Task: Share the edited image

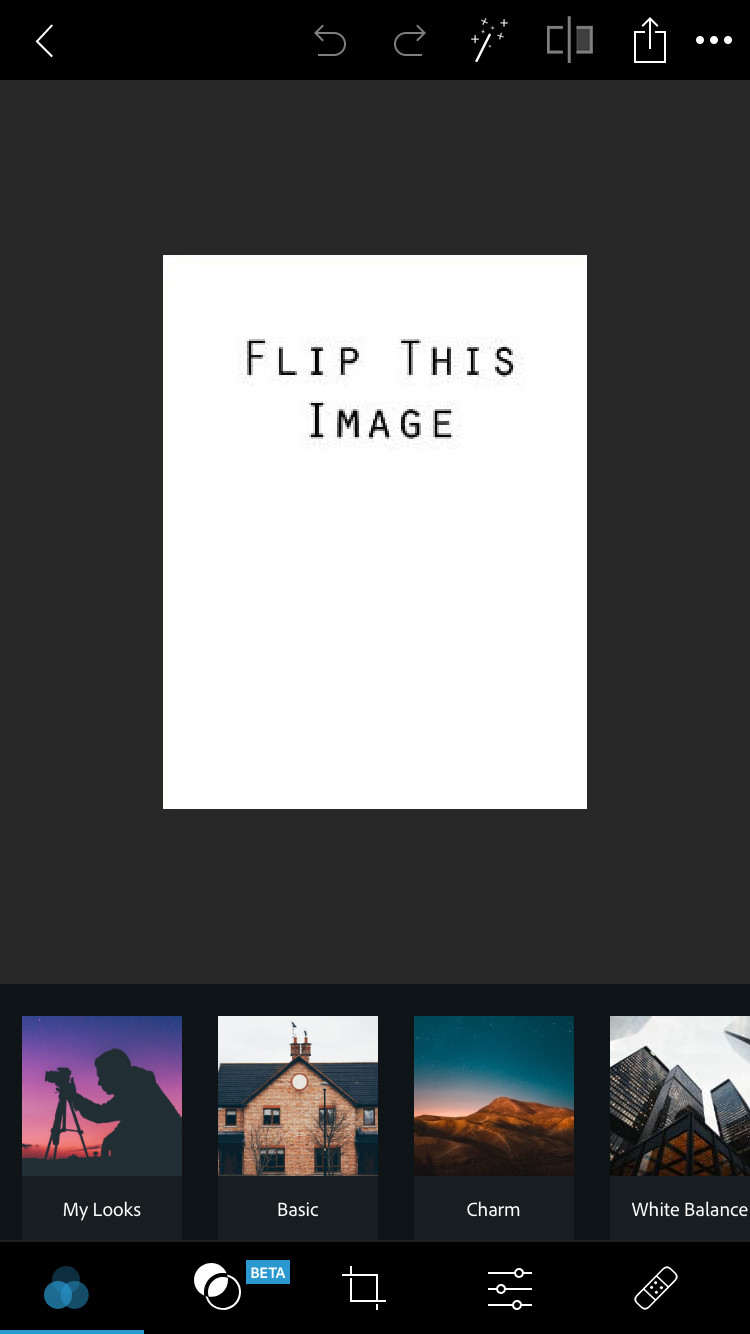Action: [650, 41]
